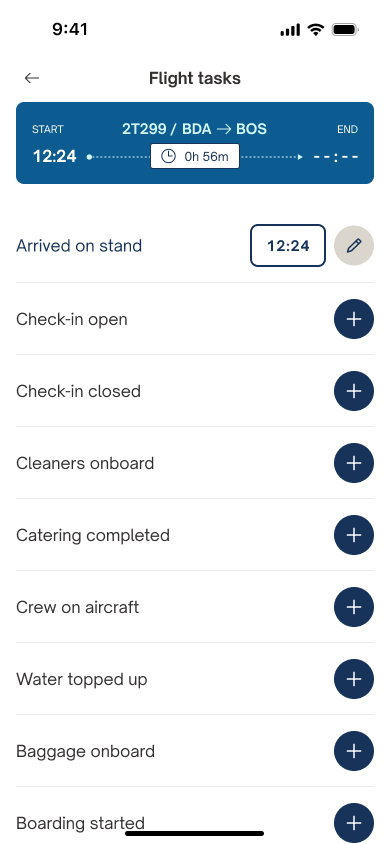
Task: Record Catering completed with the plus button
Action: coord(353,535)
